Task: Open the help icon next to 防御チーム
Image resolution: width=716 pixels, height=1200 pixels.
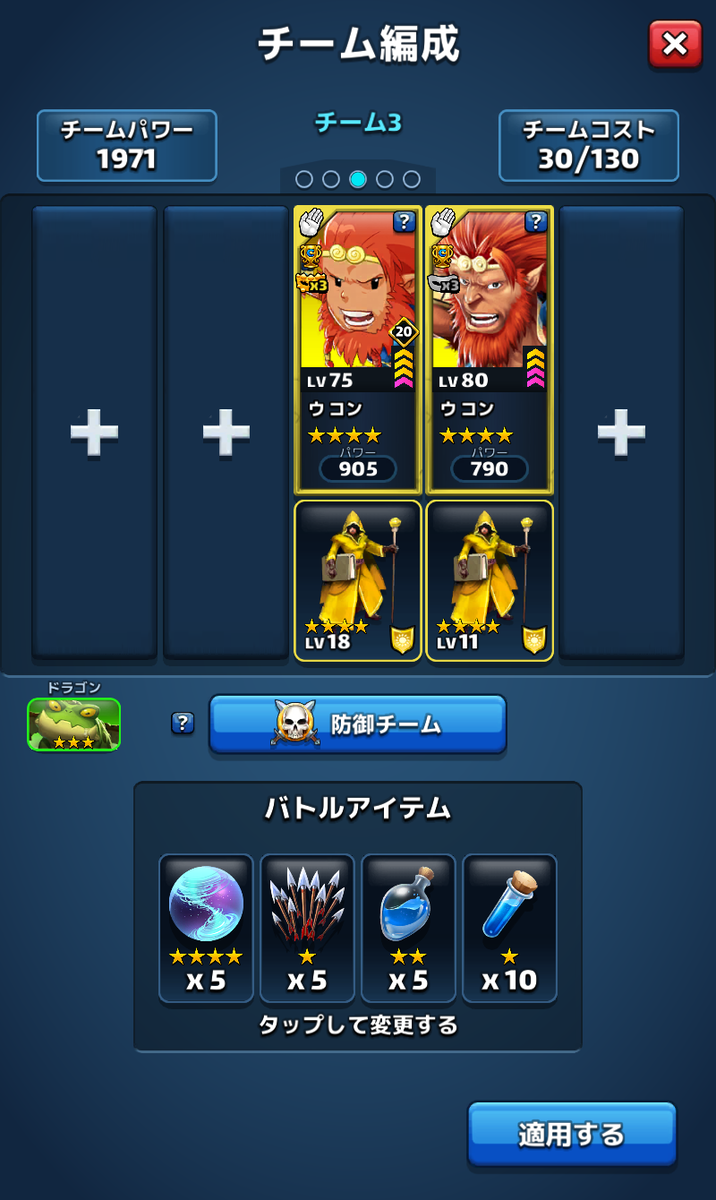Action: [182, 723]
